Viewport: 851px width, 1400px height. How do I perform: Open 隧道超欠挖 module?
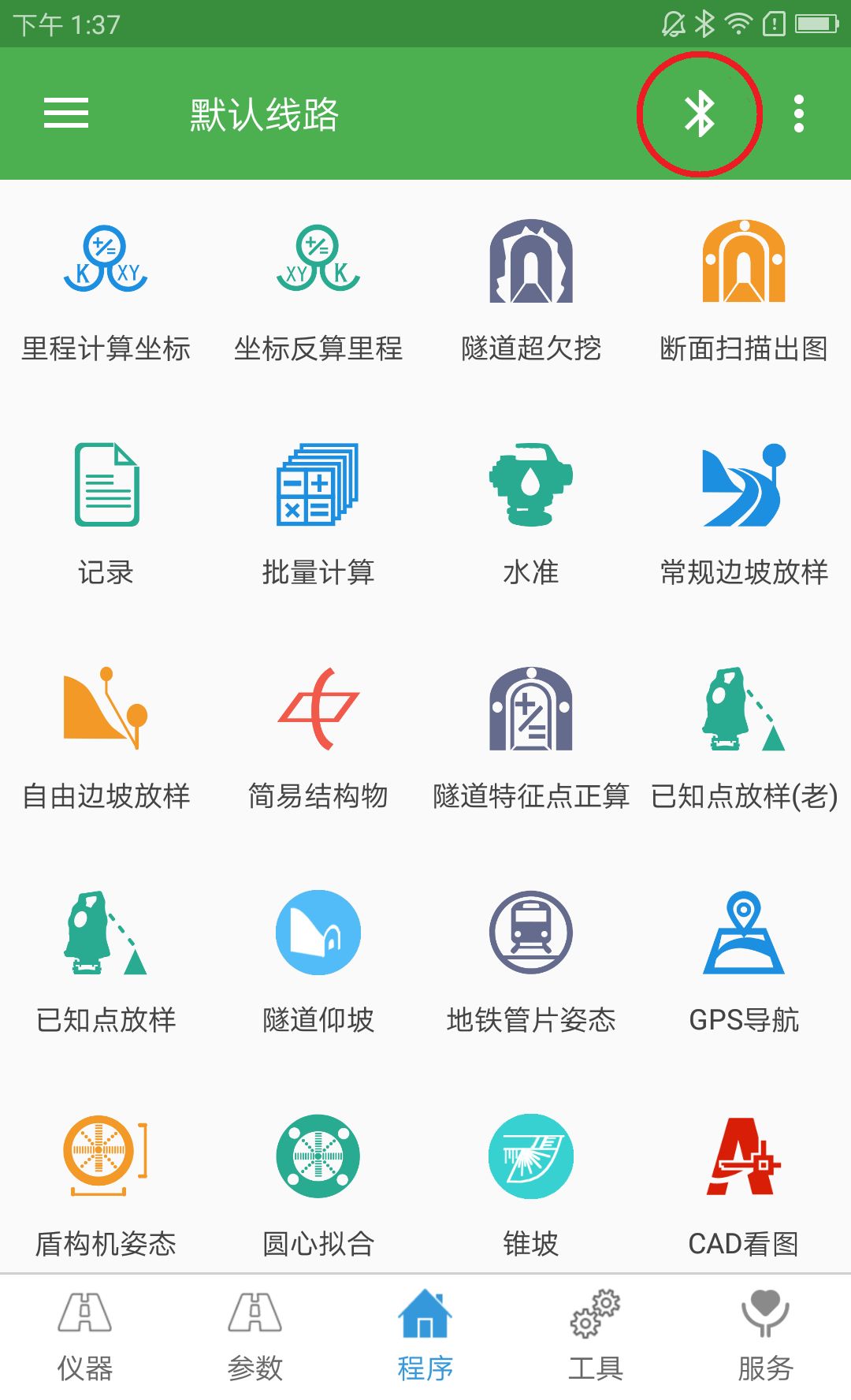pyautogui.click(x=531, y=292)
